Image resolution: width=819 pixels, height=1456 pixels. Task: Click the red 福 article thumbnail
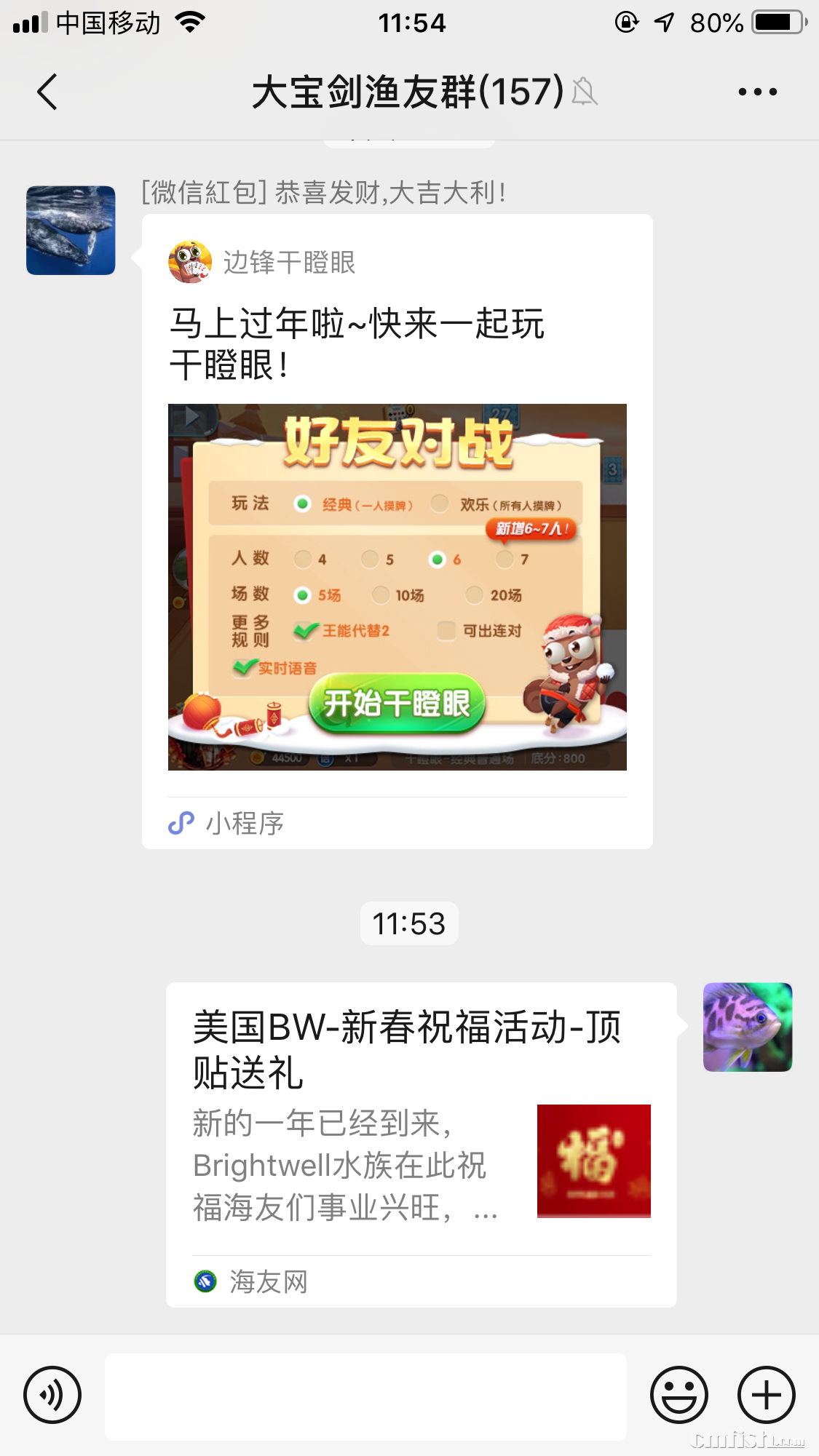[x=594, y=1161]
